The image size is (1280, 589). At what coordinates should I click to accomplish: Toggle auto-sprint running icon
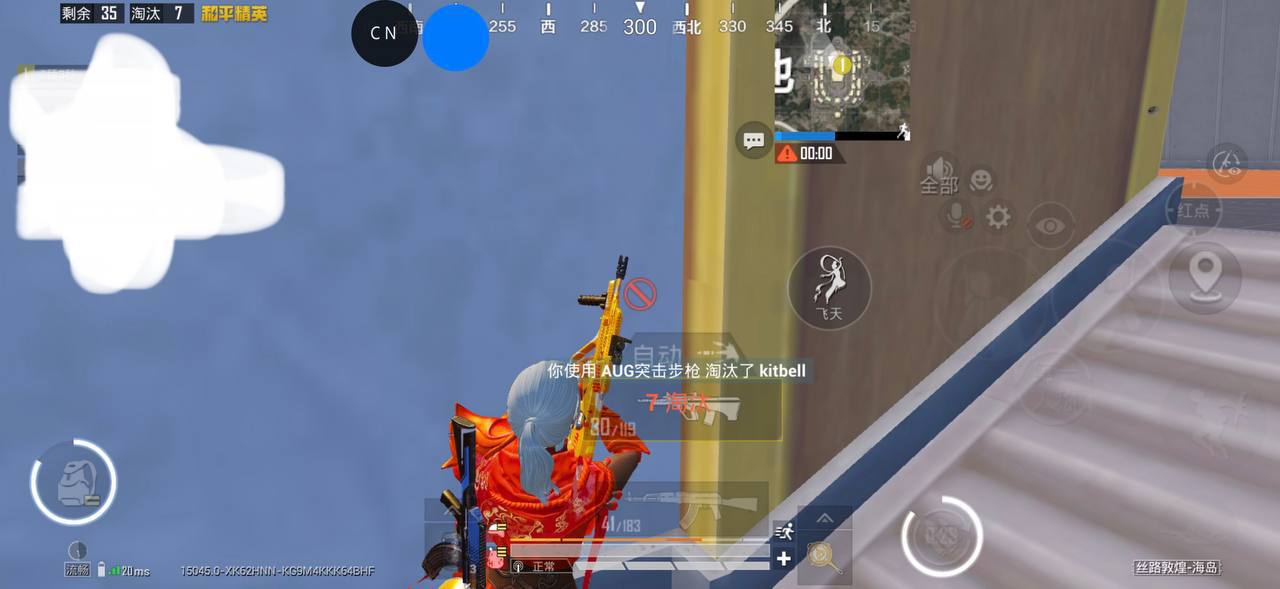(x=784, y=531)
